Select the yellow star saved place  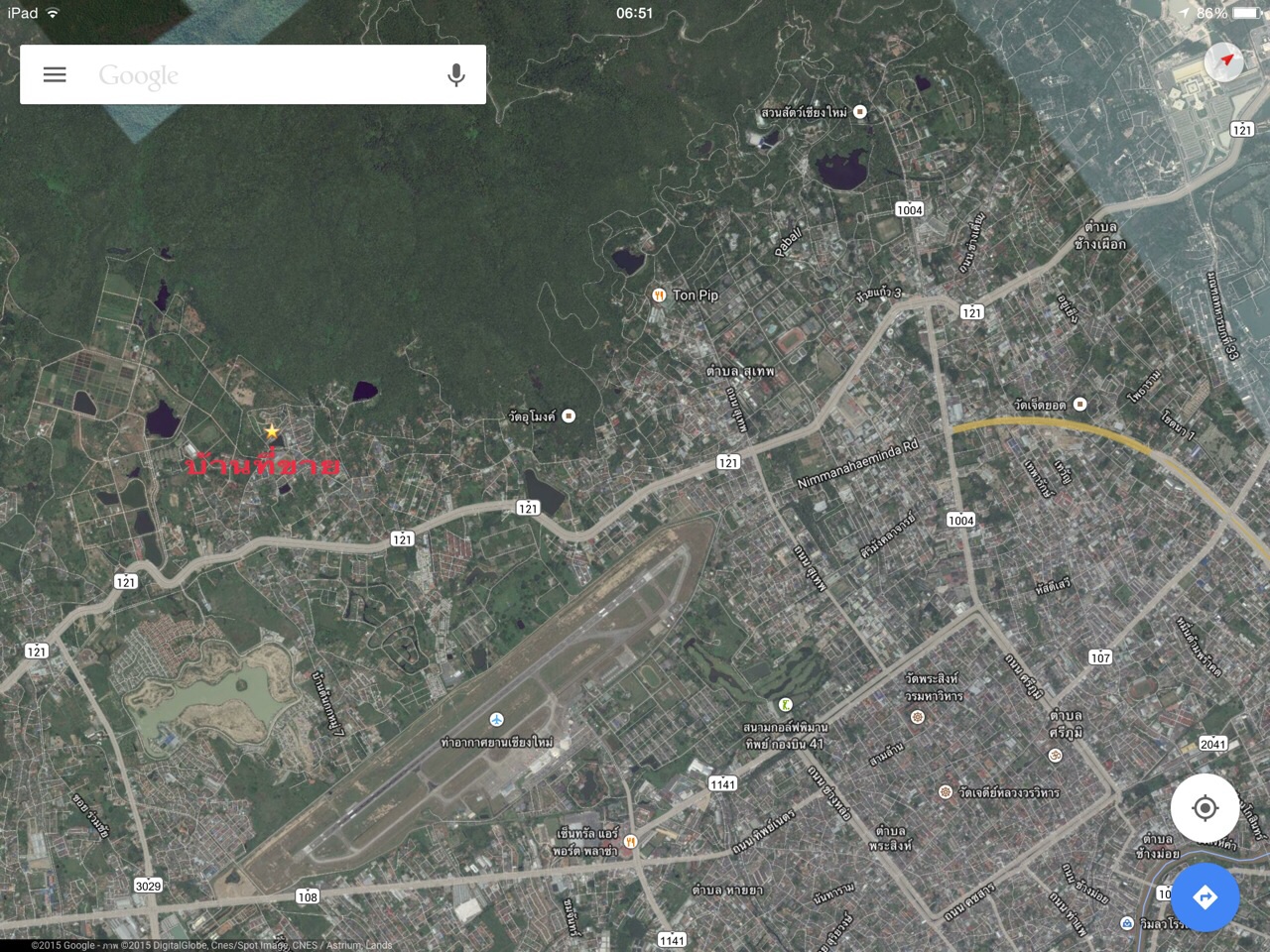click(272, 431)
